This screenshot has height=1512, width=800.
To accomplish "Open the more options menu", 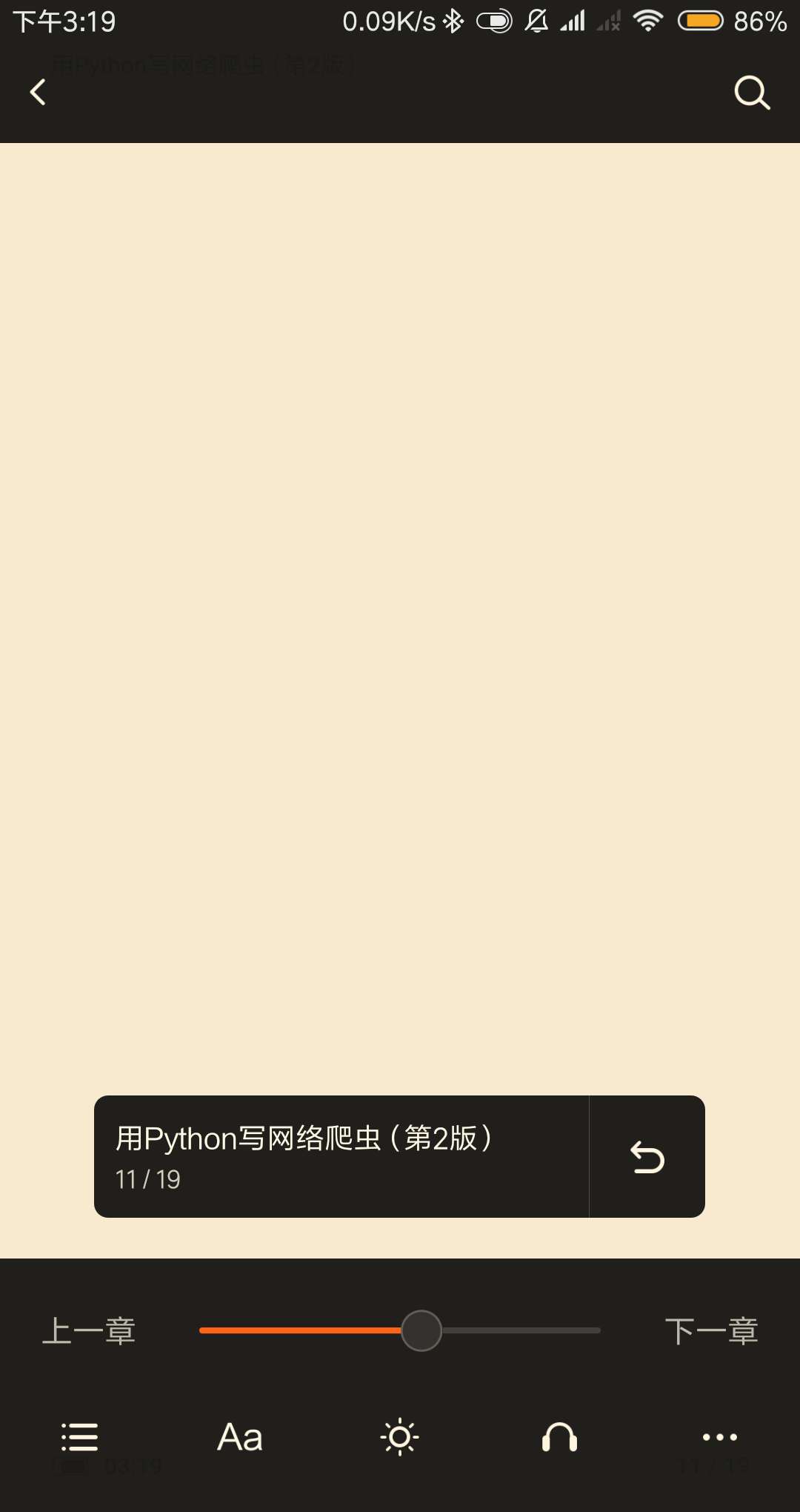I will pos(719,1437).
